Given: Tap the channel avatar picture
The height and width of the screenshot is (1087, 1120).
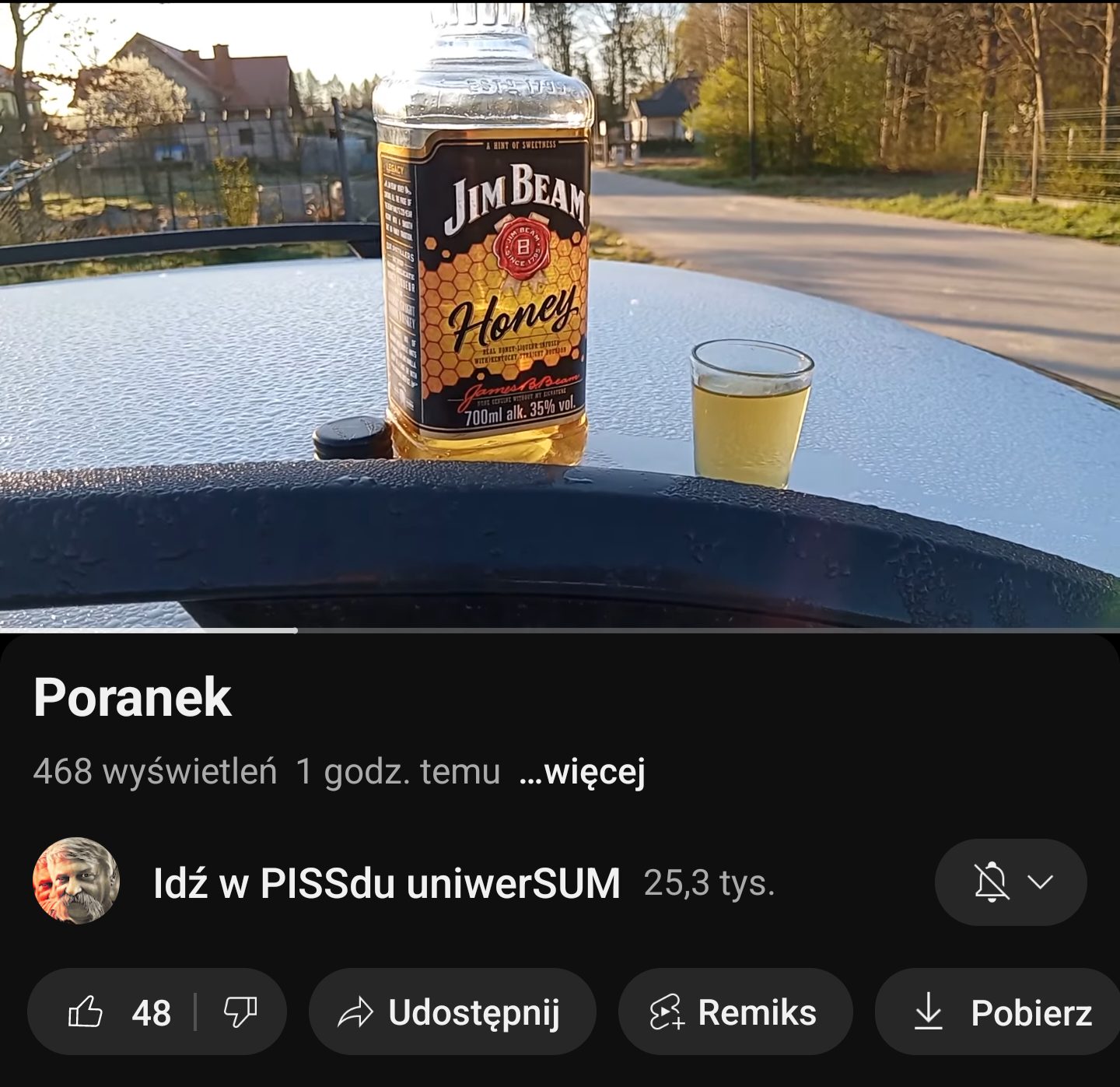Looking at the screenshot, I should pos(76,882).
